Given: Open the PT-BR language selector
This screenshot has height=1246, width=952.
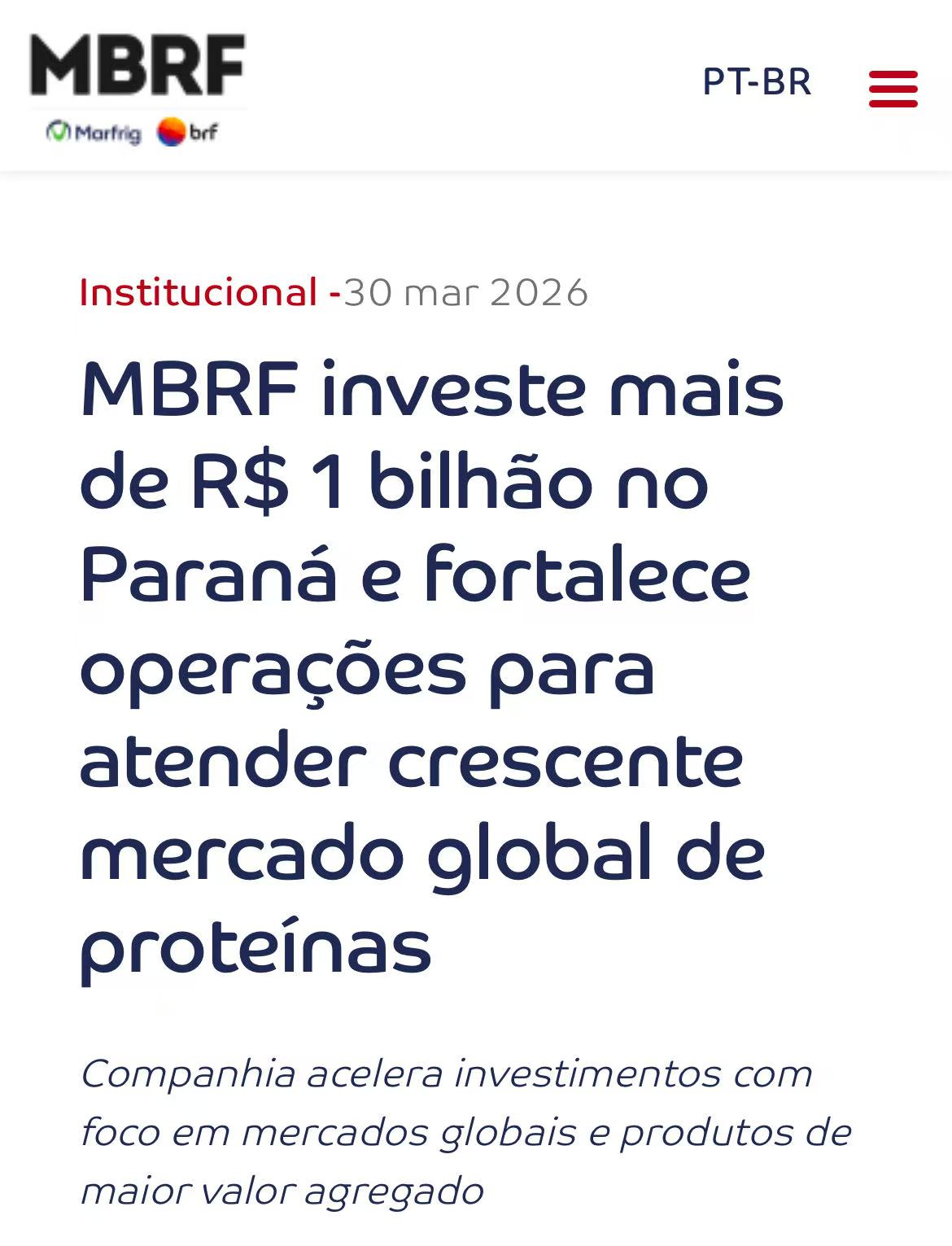Looking at the screenshot, I should (756, 82).
